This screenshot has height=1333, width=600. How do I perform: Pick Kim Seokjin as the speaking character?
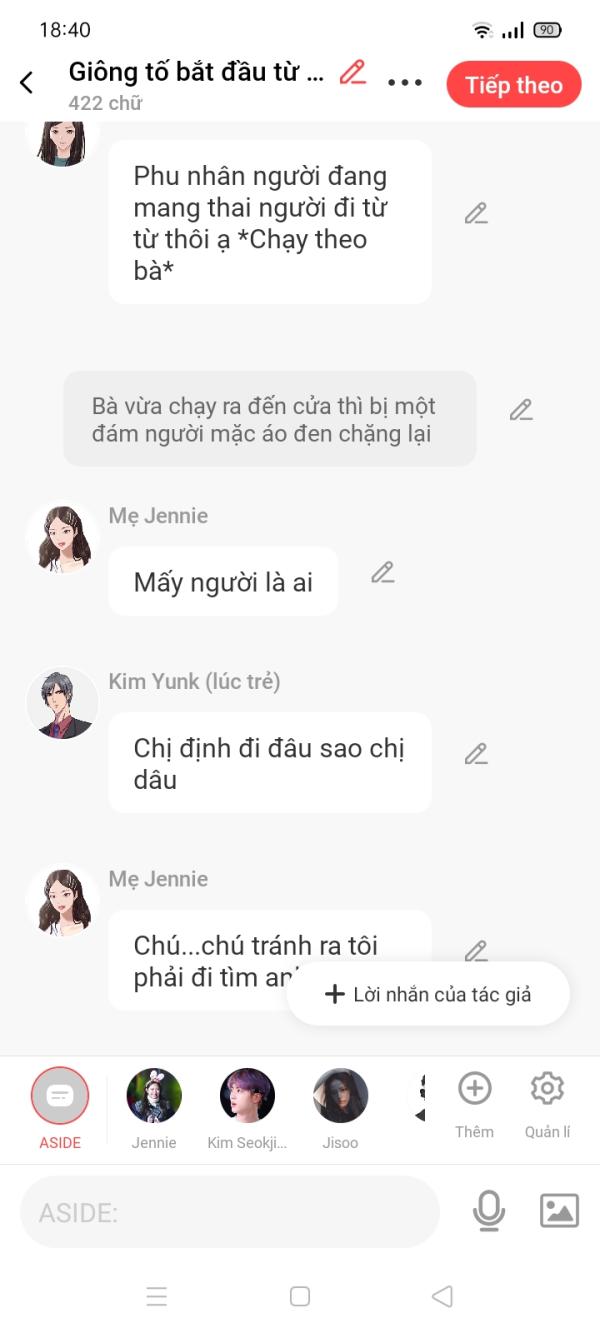247,1097
